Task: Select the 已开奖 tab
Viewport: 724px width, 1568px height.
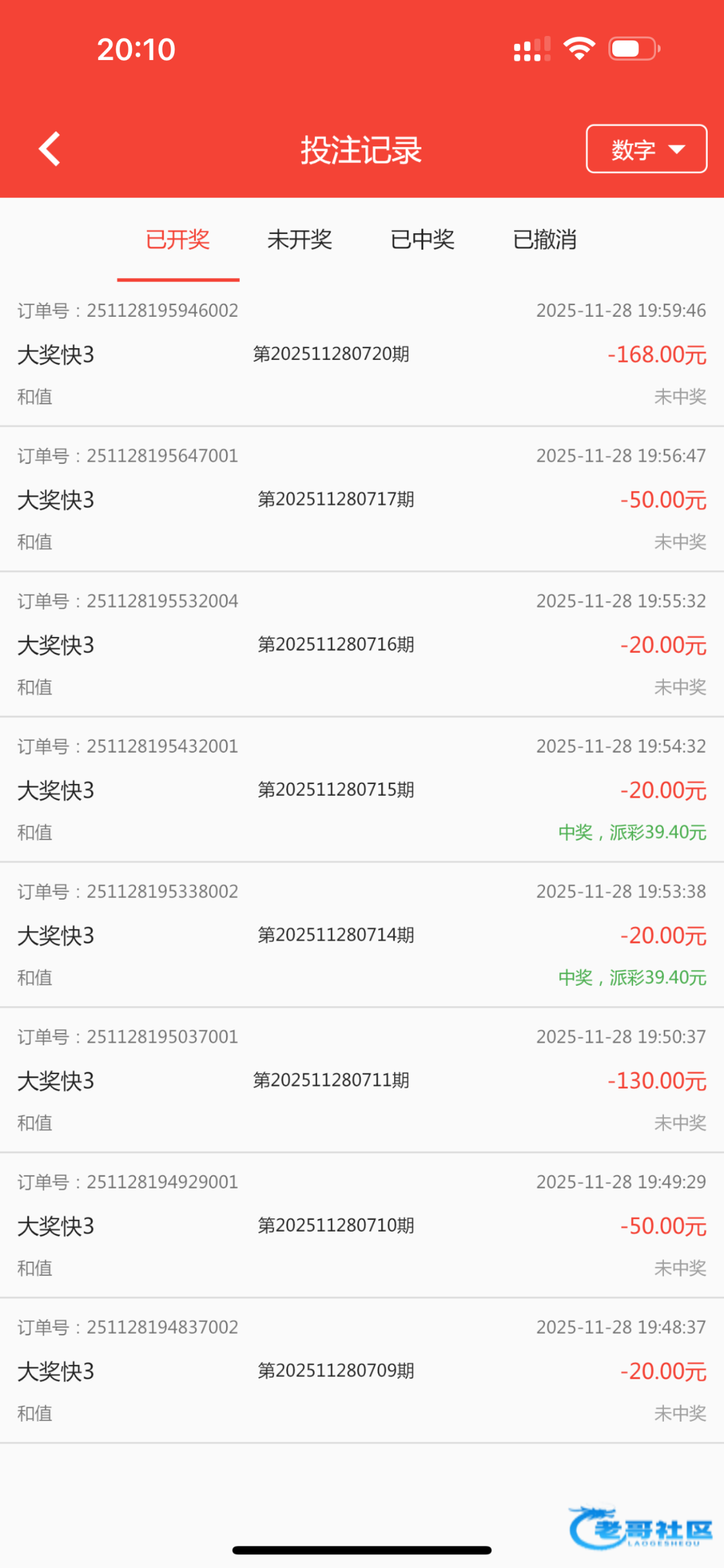Action: tap(178, 240)
